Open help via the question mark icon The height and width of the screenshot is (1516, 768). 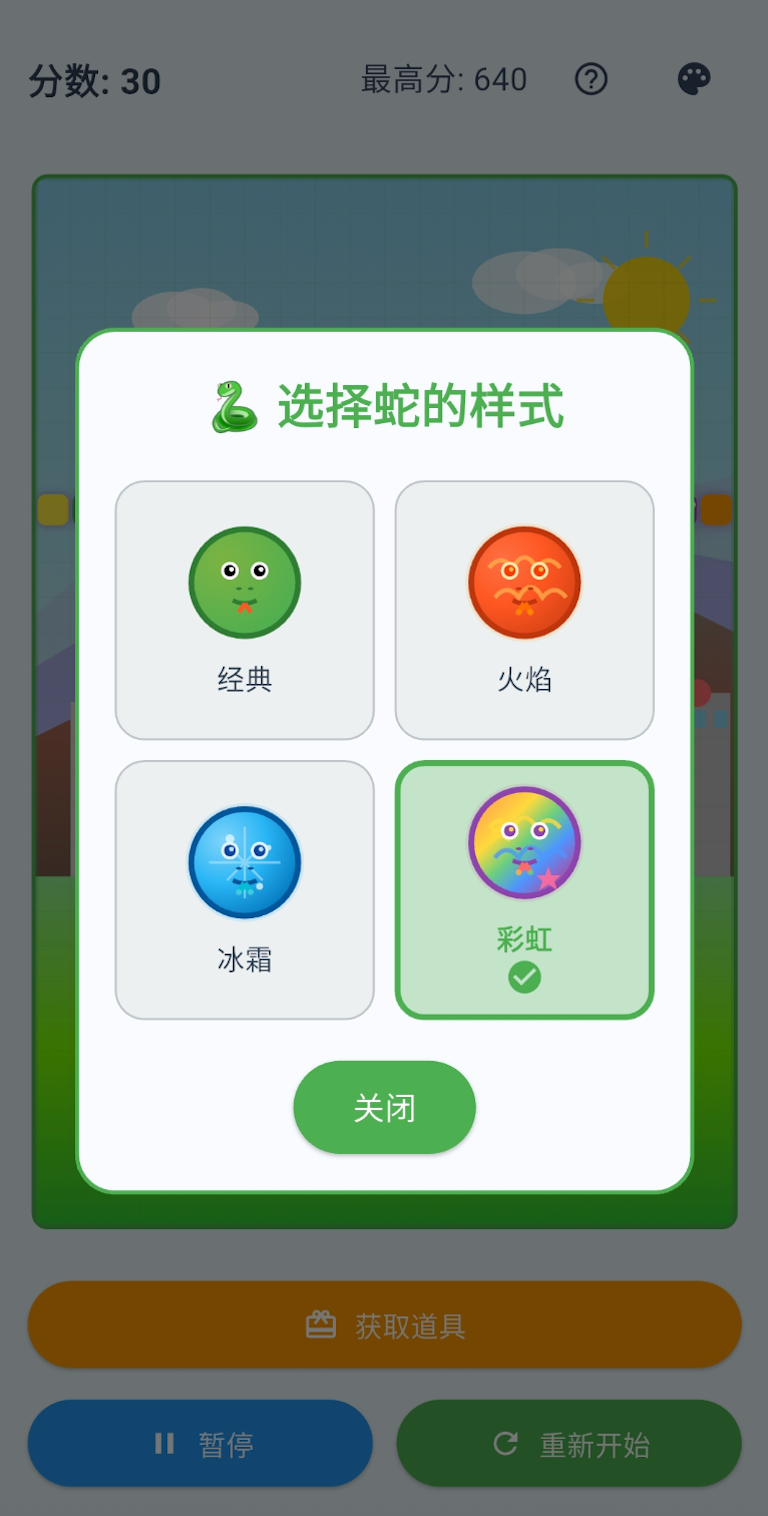tap(591, 79)
